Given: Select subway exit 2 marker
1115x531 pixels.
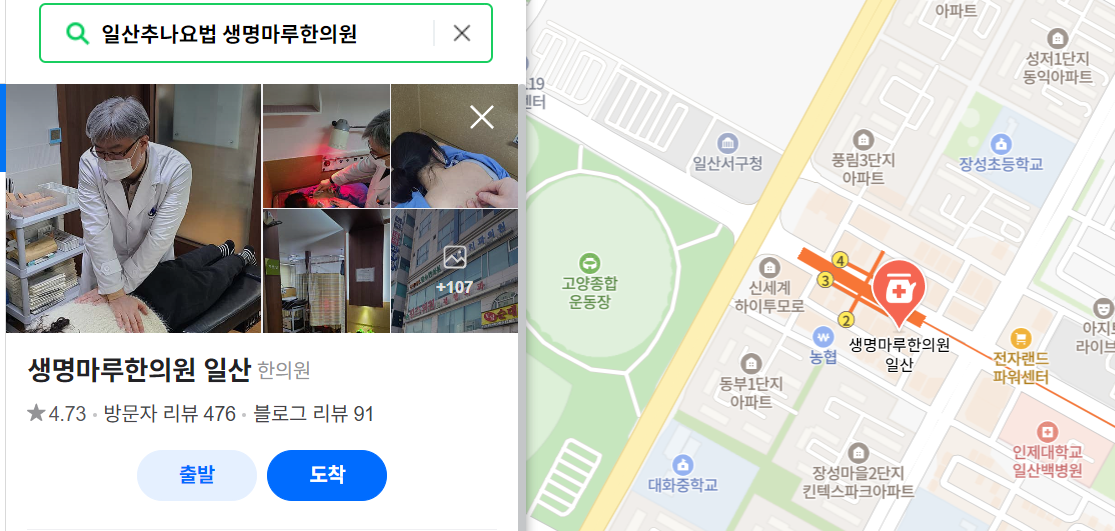Looking at the screenshot, I should coord(846,320).
